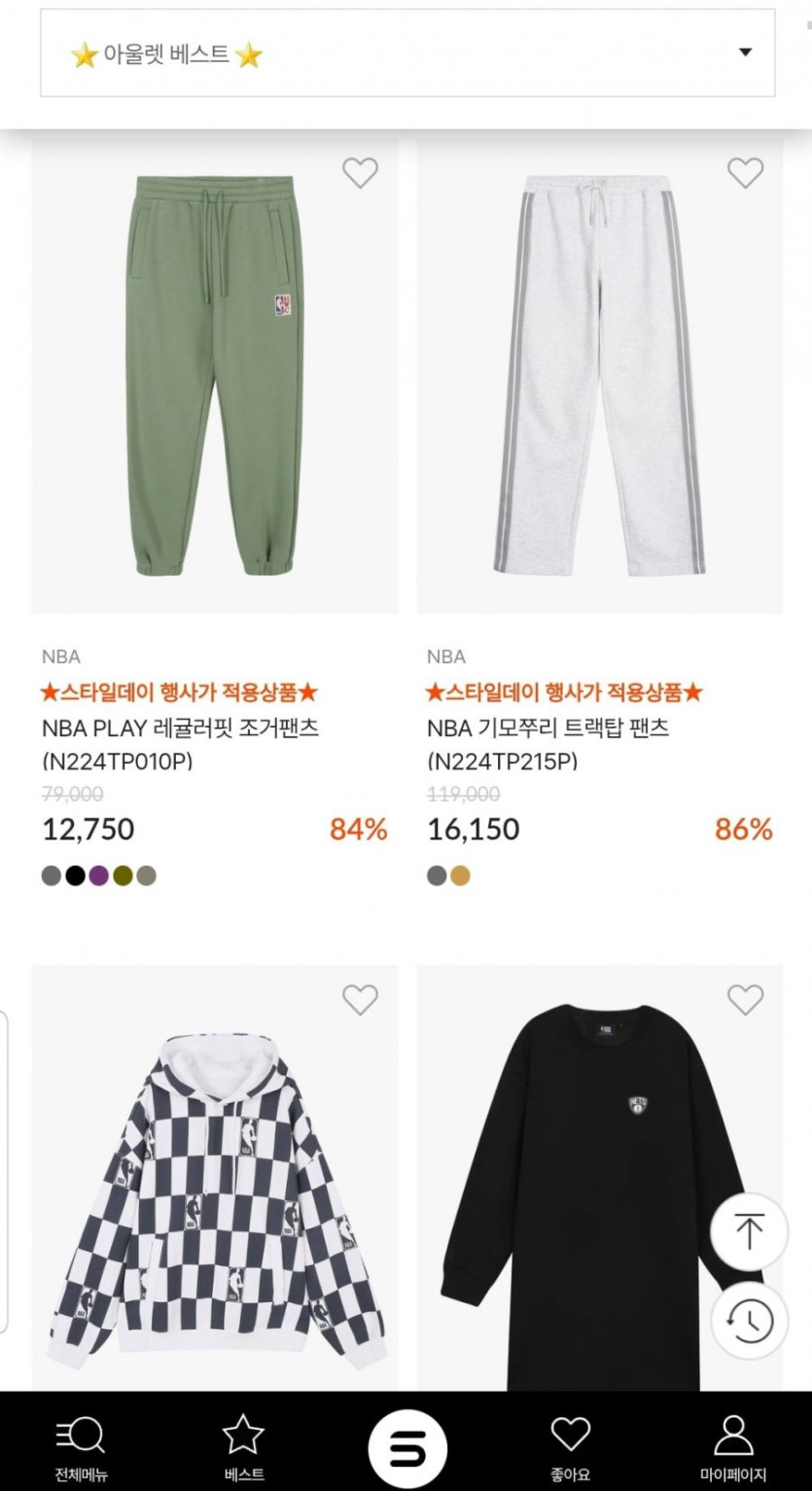
Task: Select the purple swatch for 조거팬츠
Action: (x=99, y=875)
